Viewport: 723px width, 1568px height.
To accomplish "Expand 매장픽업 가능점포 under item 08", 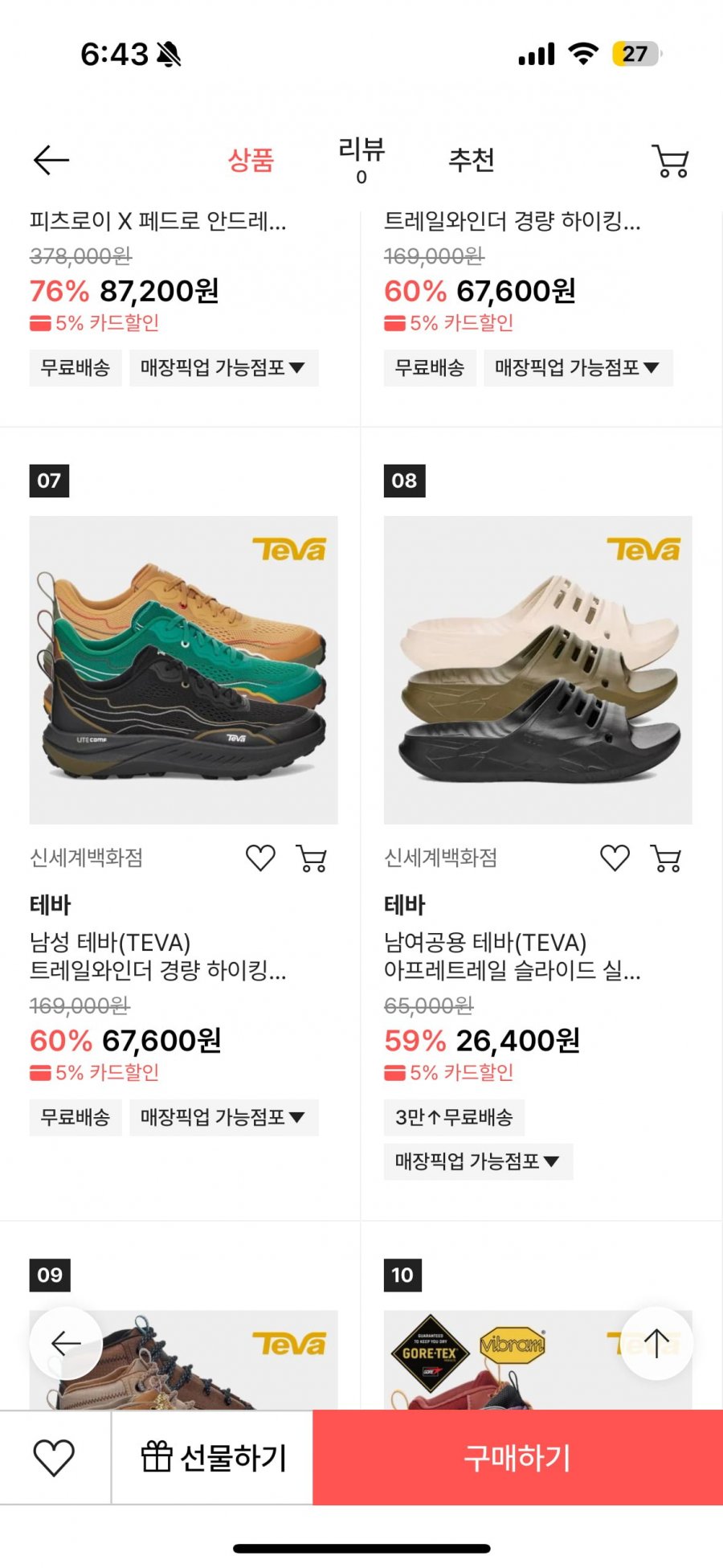I will tap(477, 1161).
